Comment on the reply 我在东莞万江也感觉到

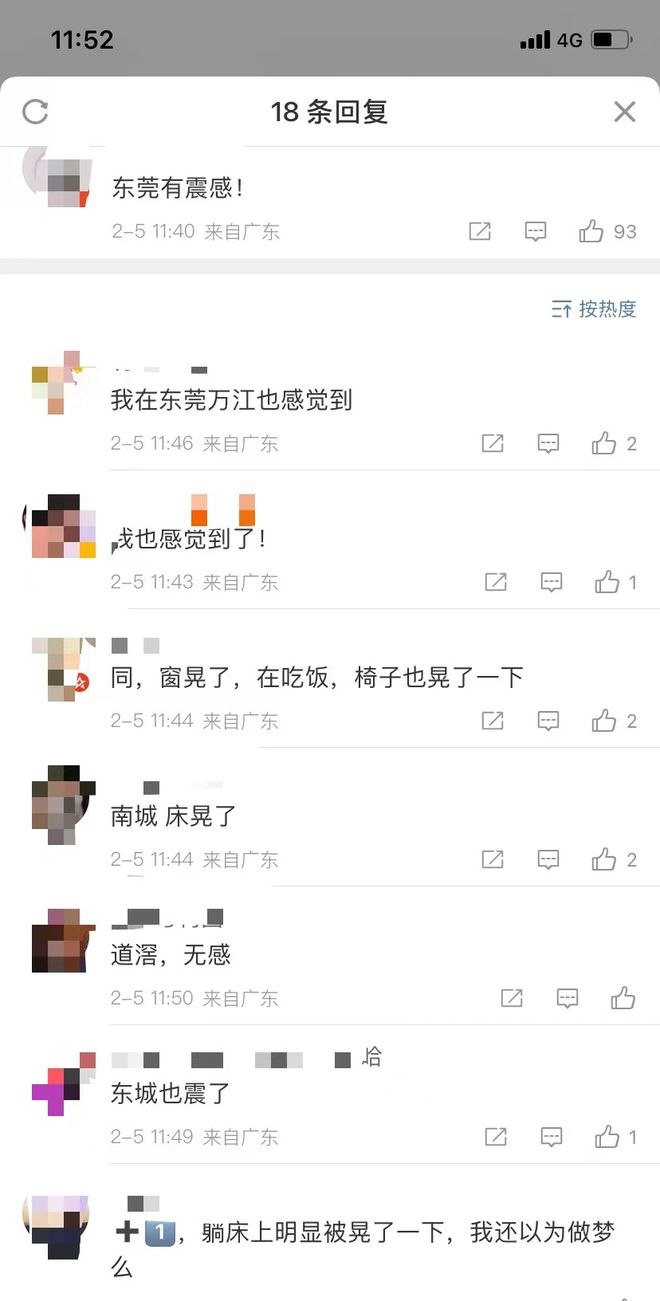[548, 443]
